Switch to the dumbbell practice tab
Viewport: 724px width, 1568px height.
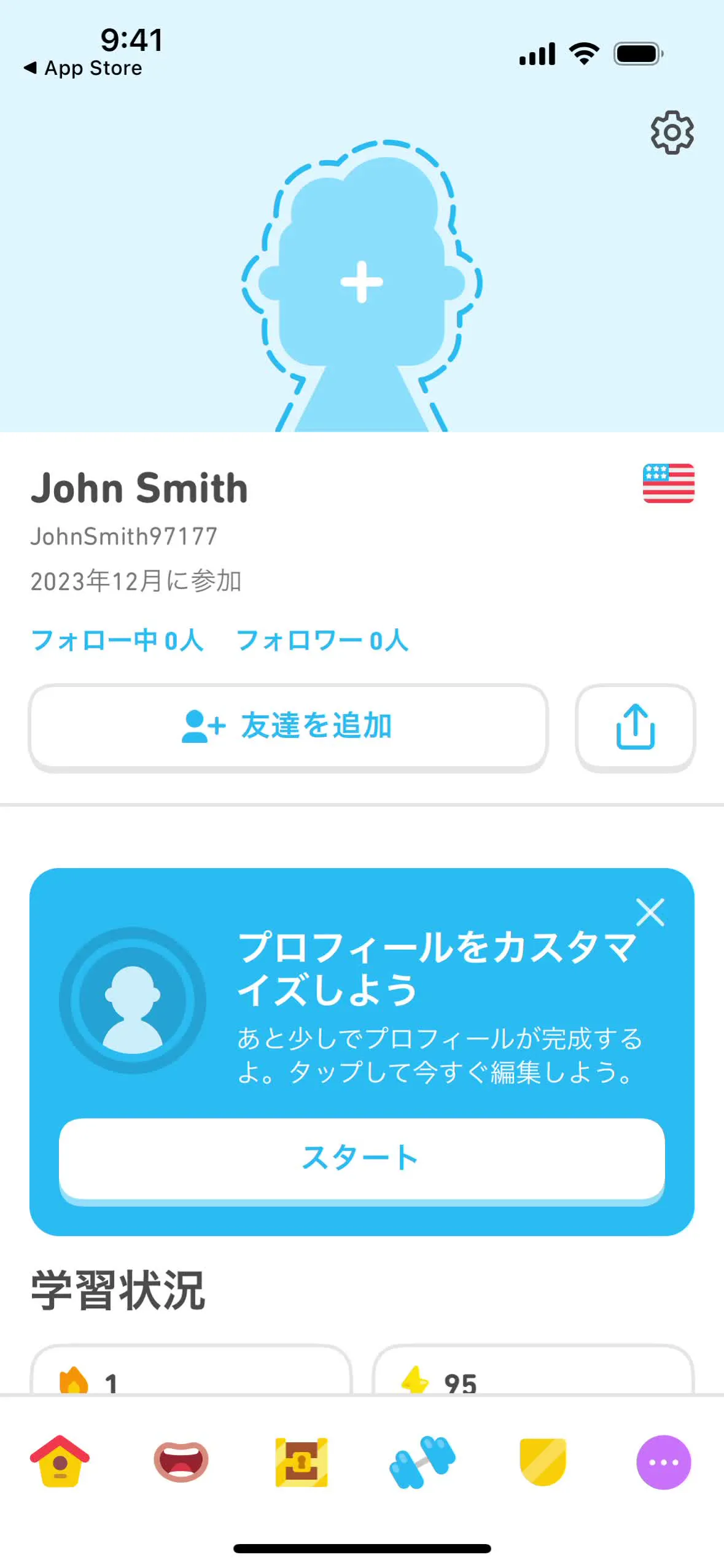(422, 1461)
